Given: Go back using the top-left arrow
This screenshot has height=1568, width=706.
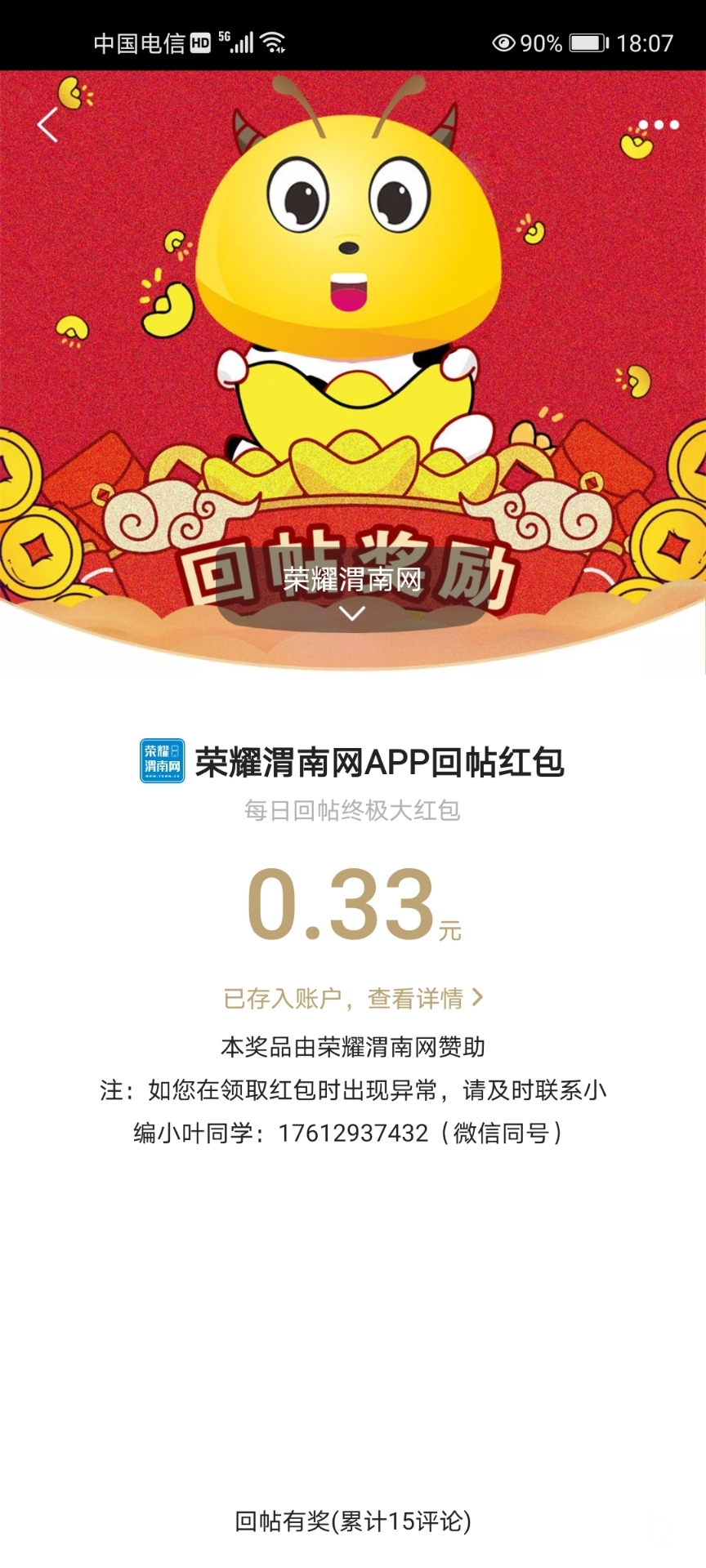Looking at the screenshot, I should (x=47, y=125).
